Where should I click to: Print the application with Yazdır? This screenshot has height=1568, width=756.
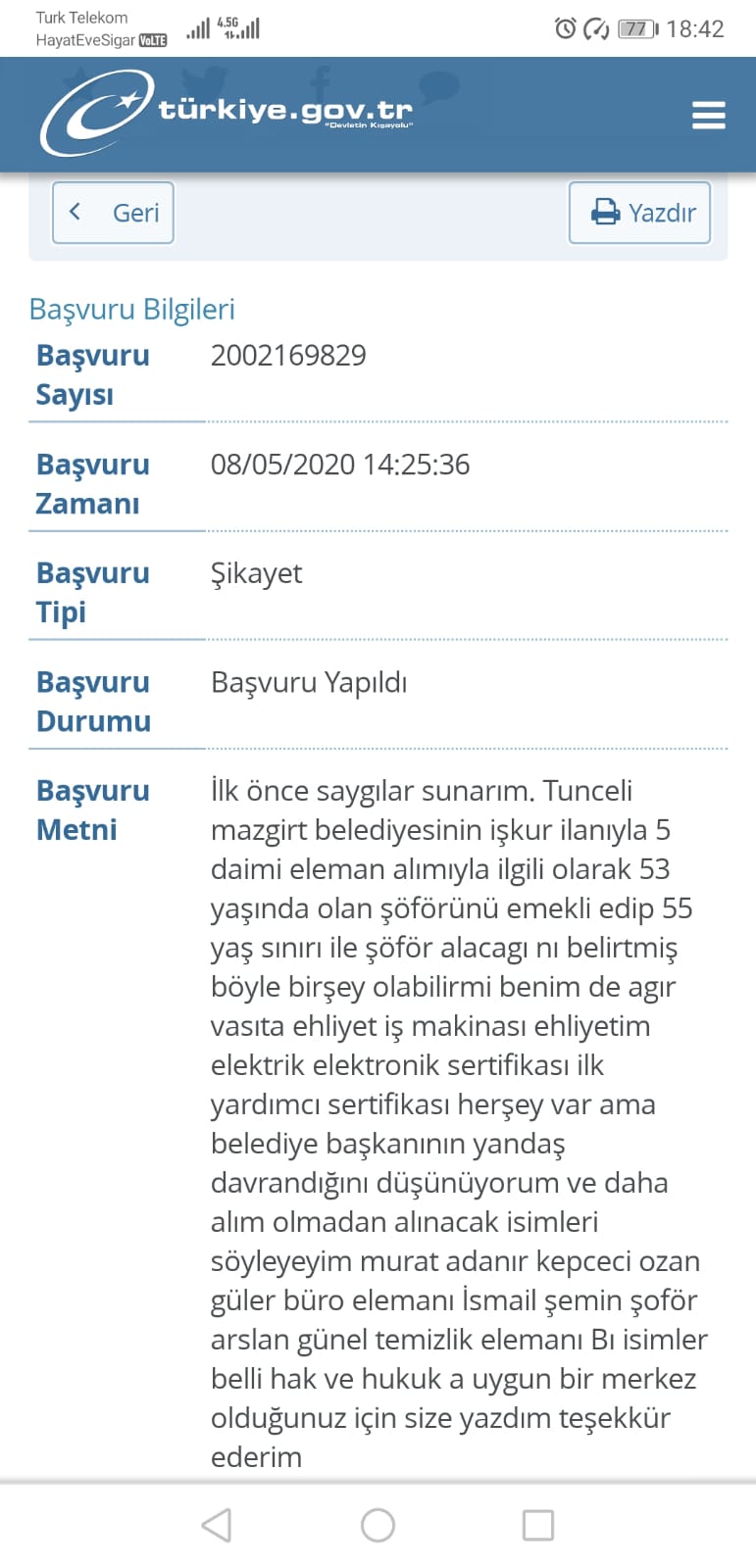[x=639, y=213]
